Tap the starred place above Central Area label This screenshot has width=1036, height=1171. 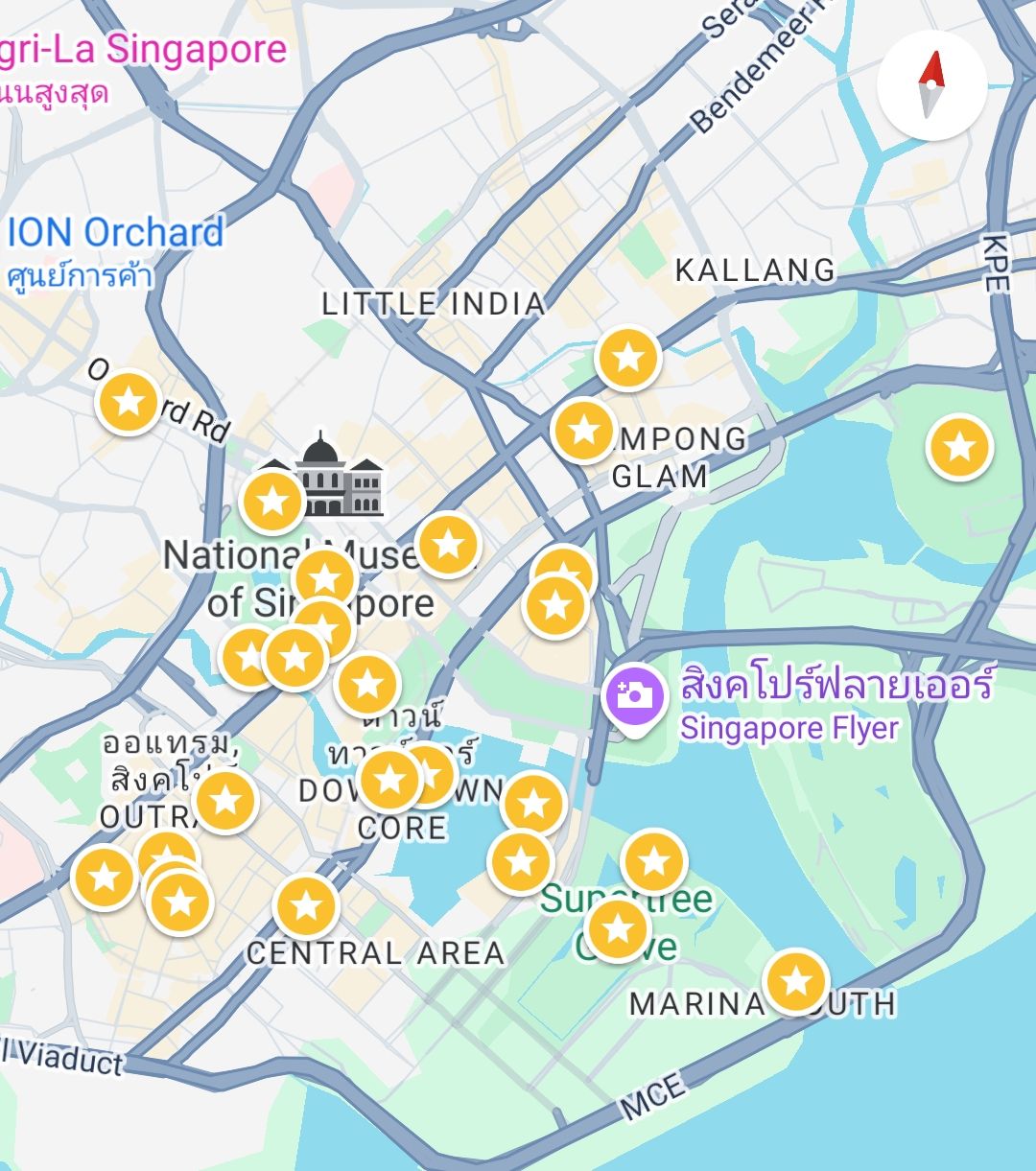click(x=306, y=906)
